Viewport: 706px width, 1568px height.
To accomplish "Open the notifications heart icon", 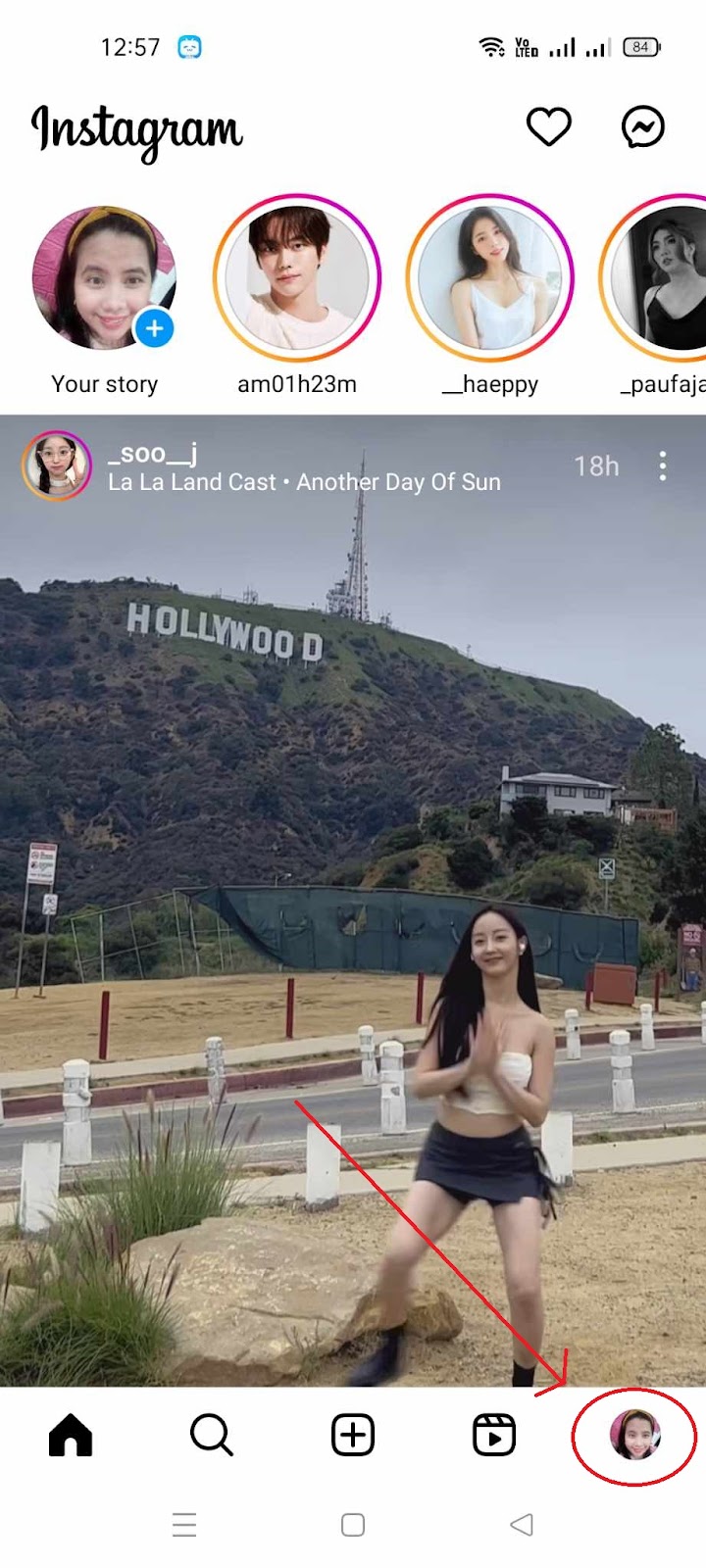I will (548, 127).
